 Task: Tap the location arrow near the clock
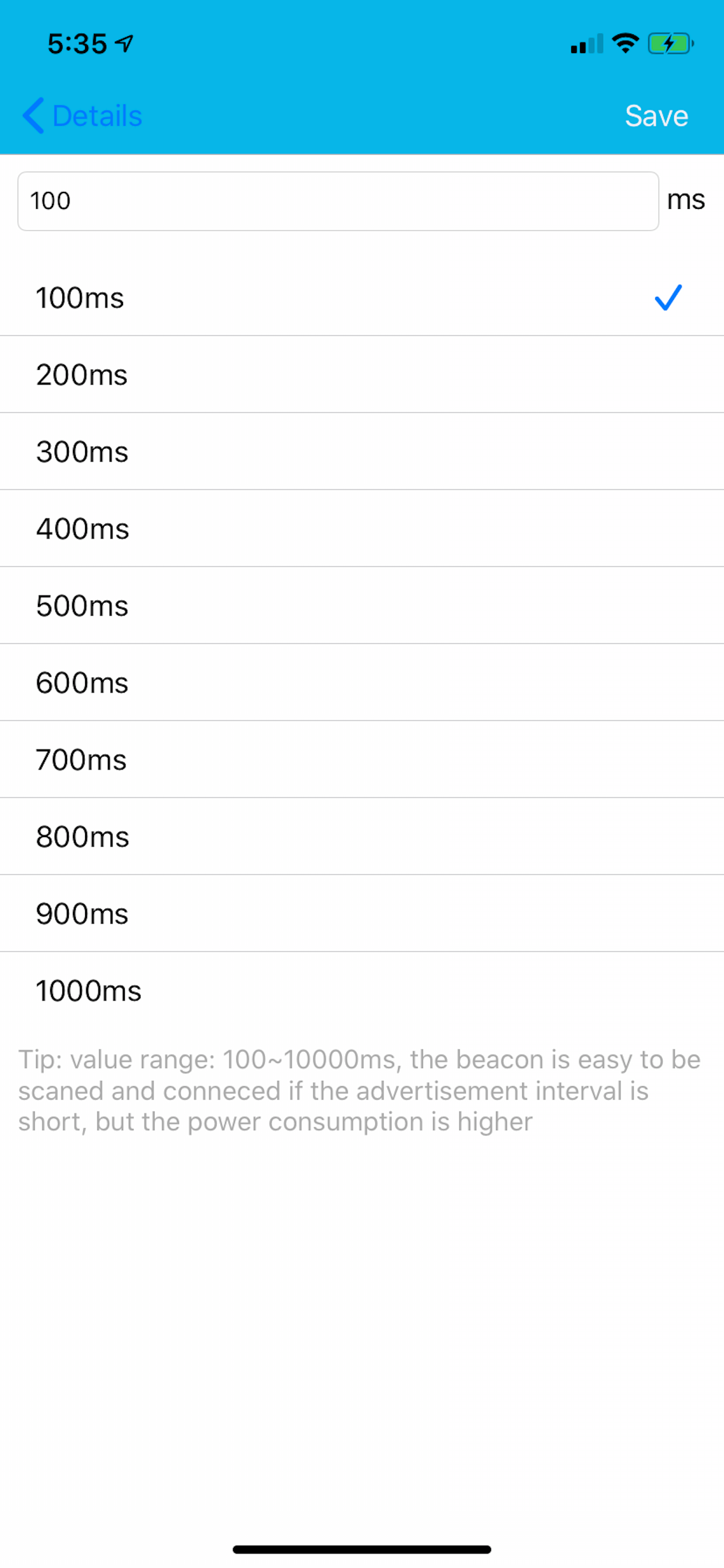(123, 43)
